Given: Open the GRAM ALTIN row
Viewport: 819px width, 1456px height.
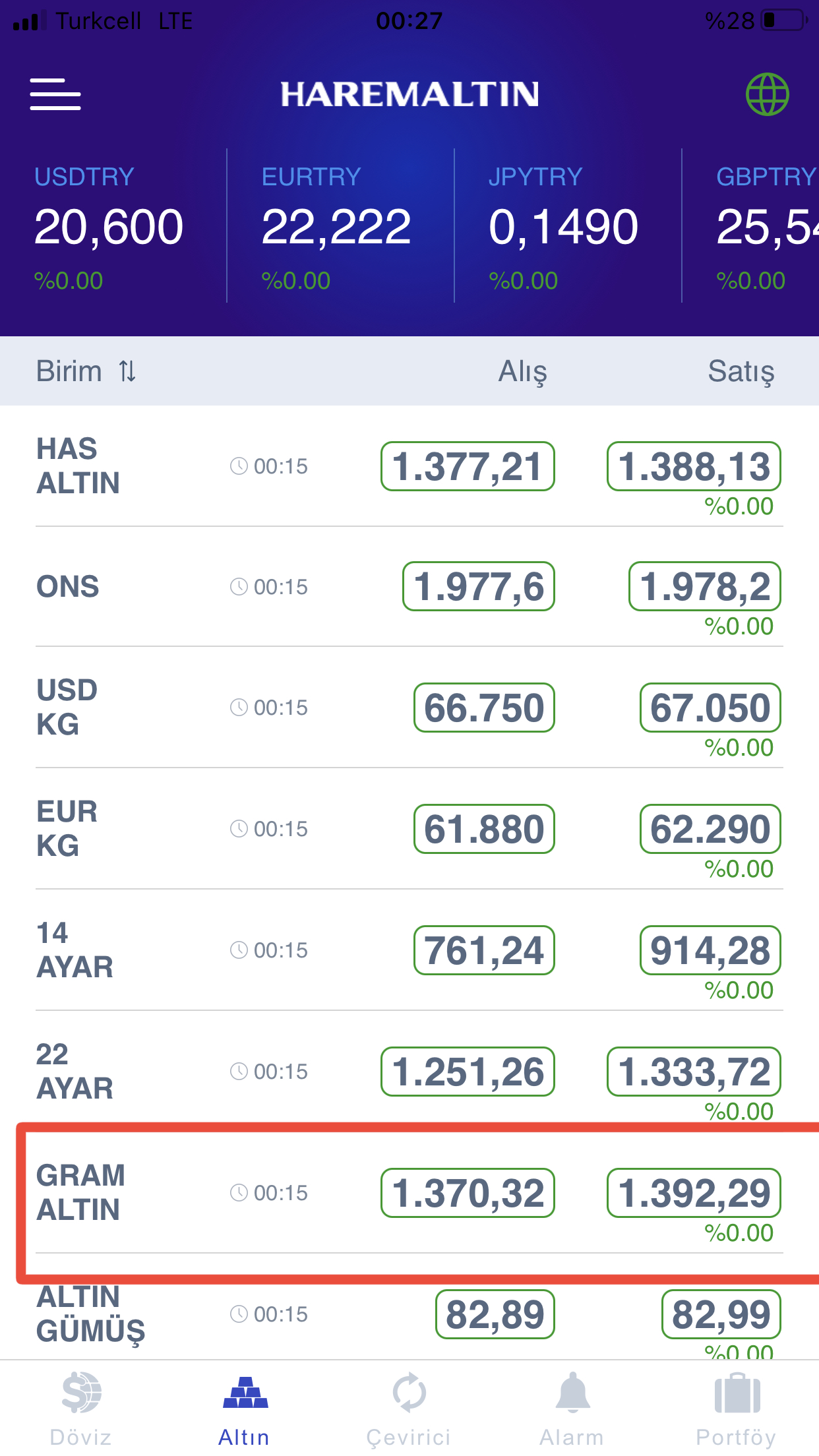Looking at the screenshot, I should click(x=409, y=1193).
